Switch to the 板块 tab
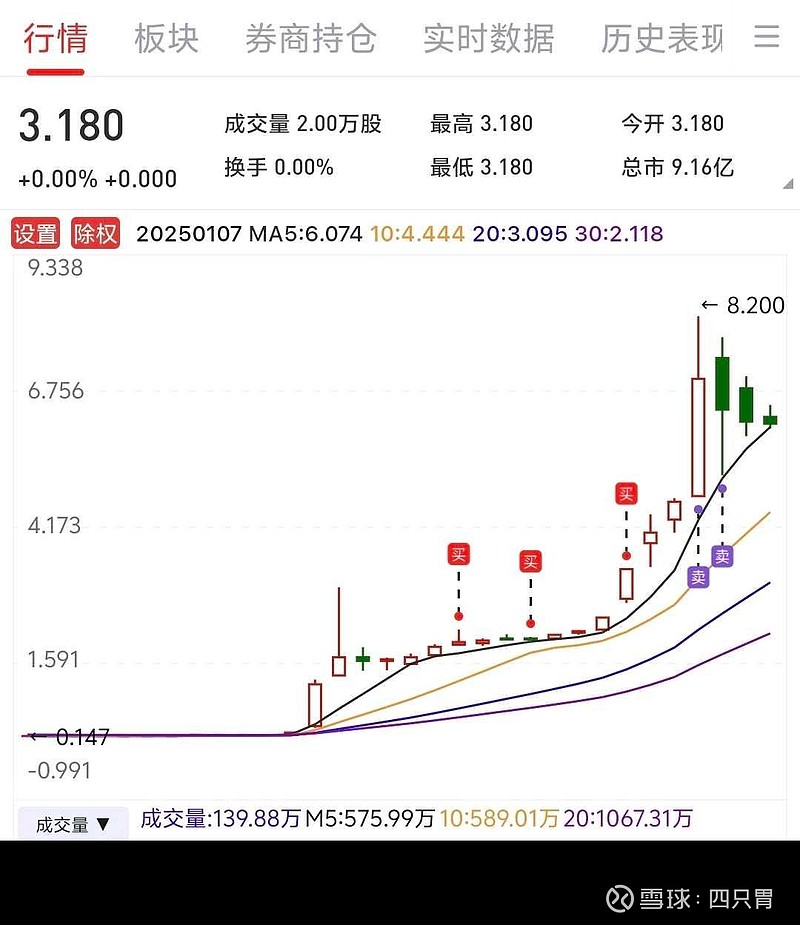This screenshot has width=800, height=925. [166, 39]
